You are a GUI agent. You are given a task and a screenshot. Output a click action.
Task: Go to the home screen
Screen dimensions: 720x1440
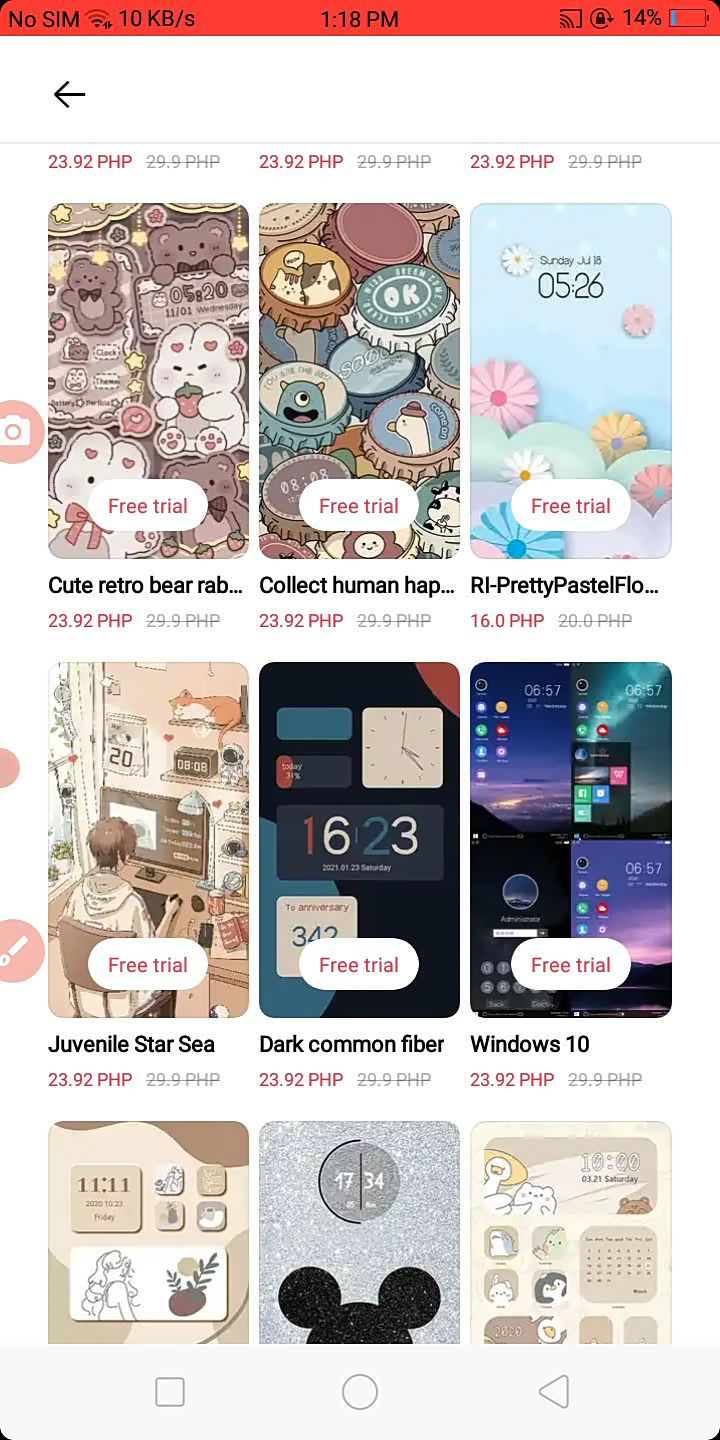pos(360,1392)
